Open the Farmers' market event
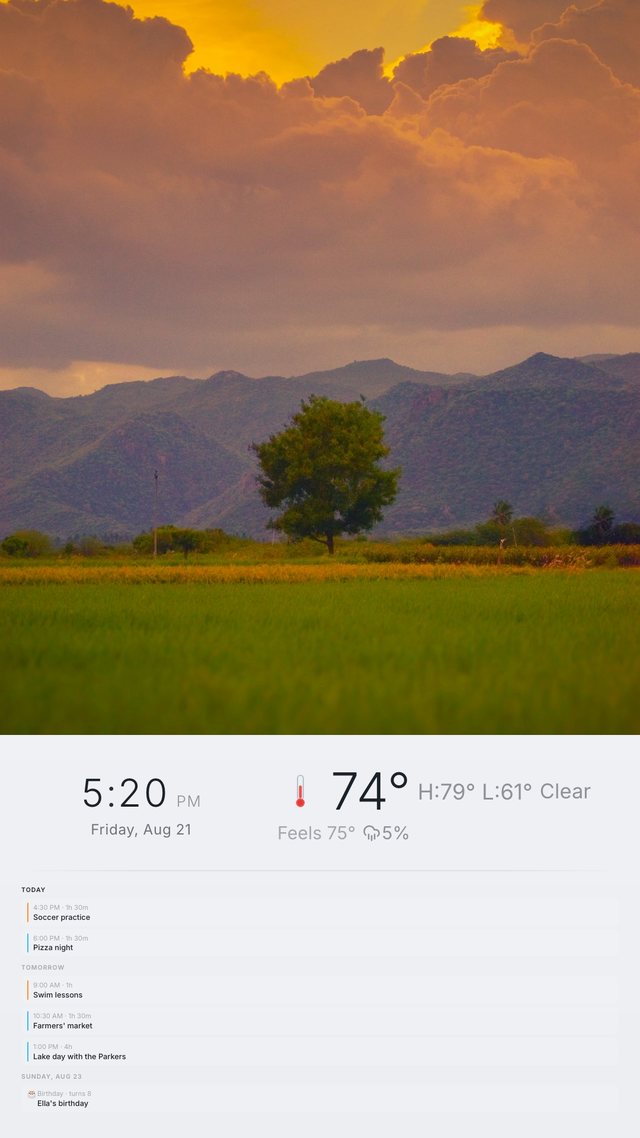The image size is (640, 1138). (320, 1020)
